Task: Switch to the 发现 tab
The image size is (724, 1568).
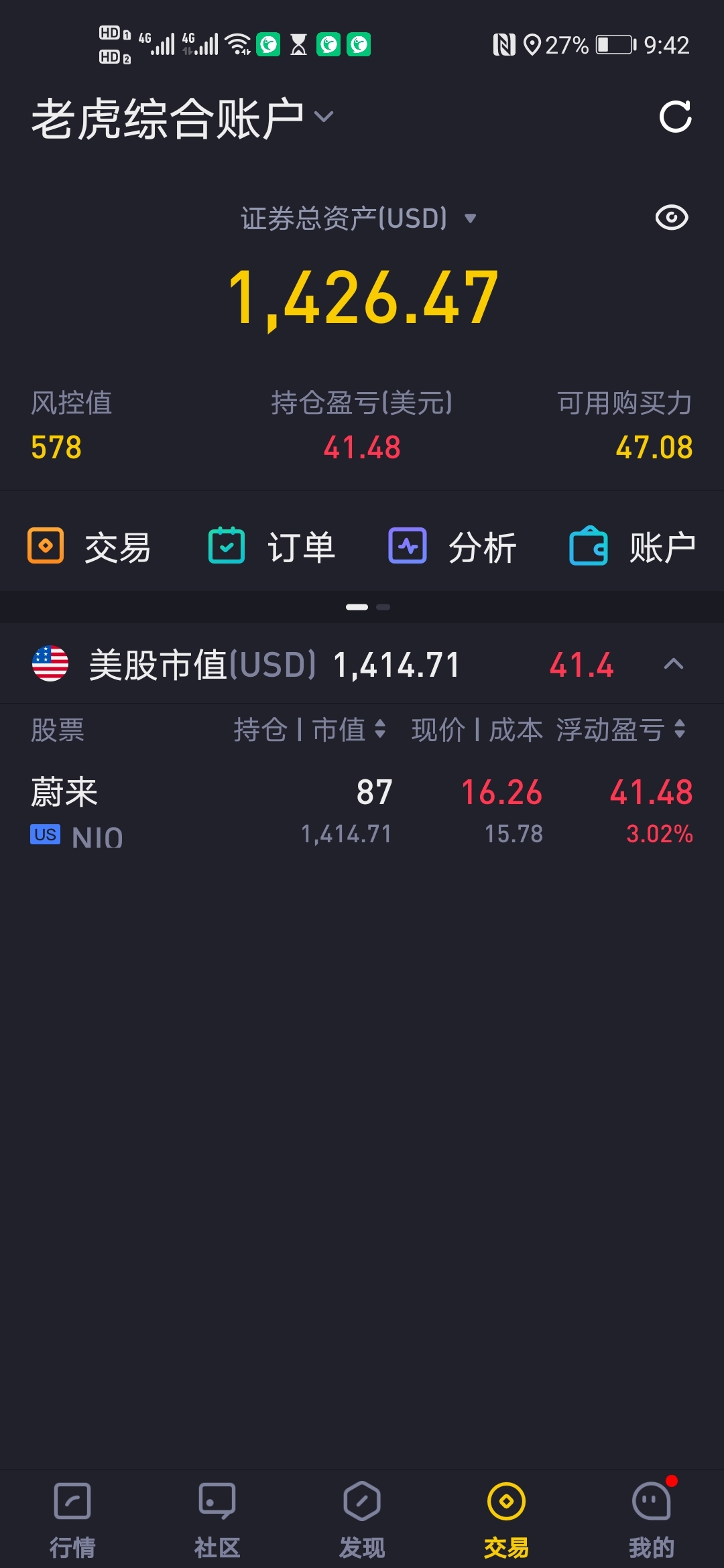Action: point(362,1519)
